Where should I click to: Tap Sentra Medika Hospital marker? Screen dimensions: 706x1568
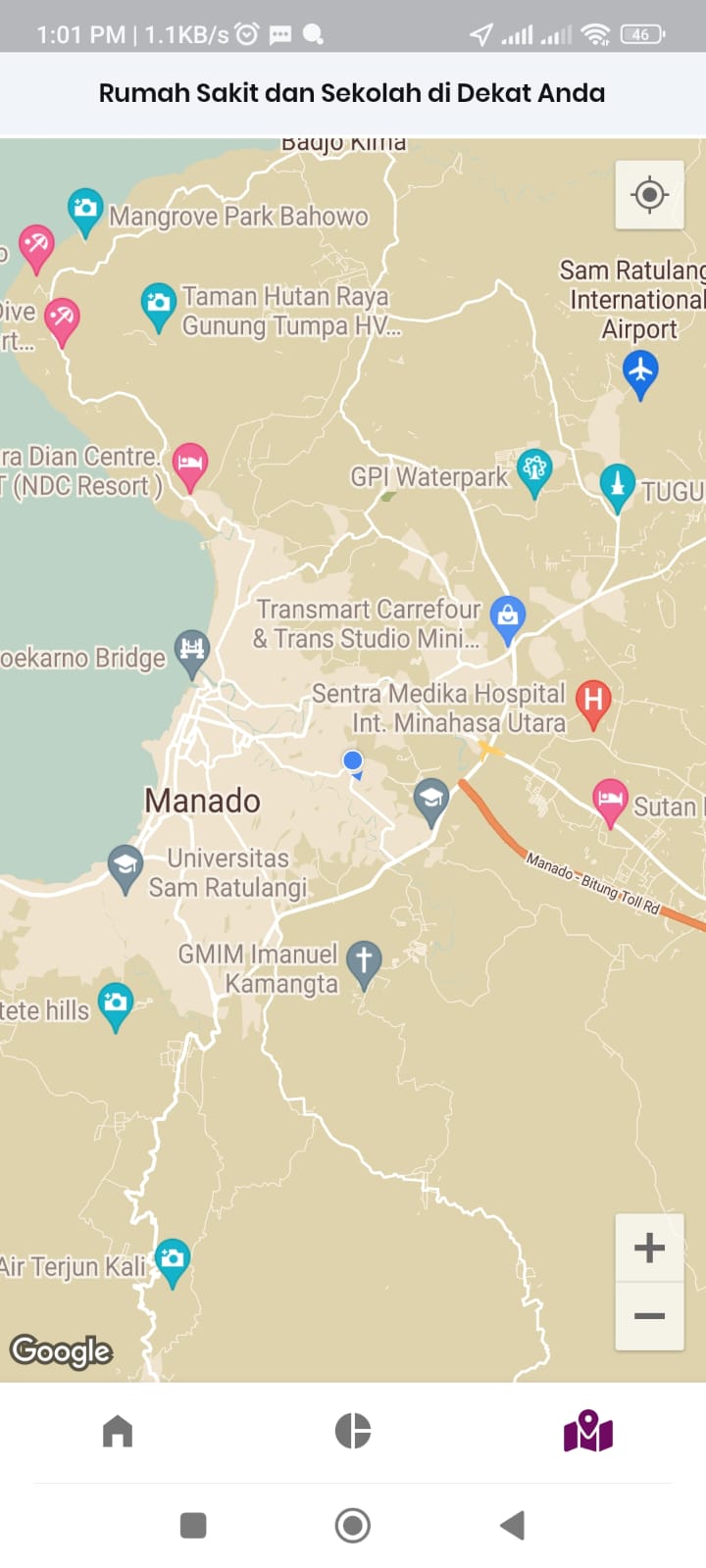(x=592, y=702)
